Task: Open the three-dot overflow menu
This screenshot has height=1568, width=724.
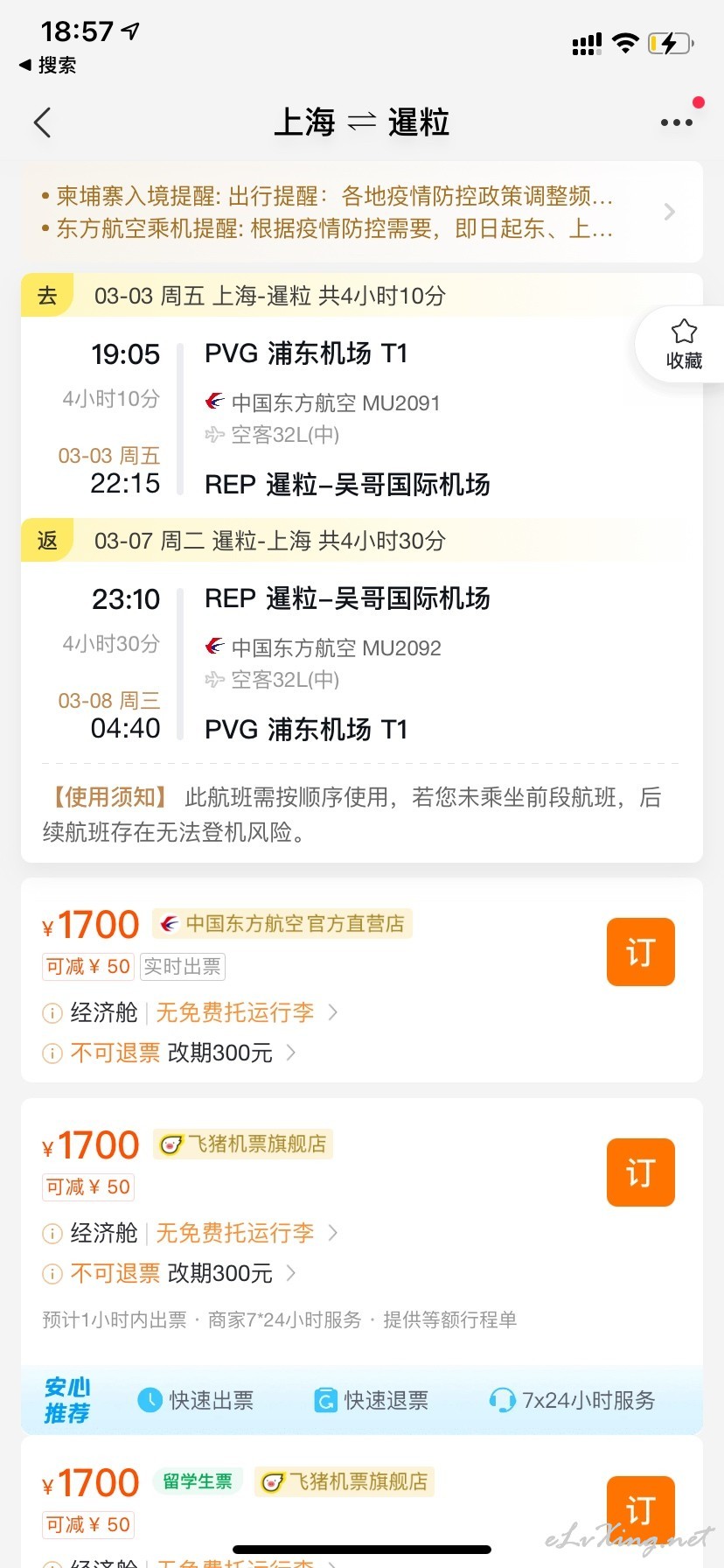Action: tap(677, 122)
